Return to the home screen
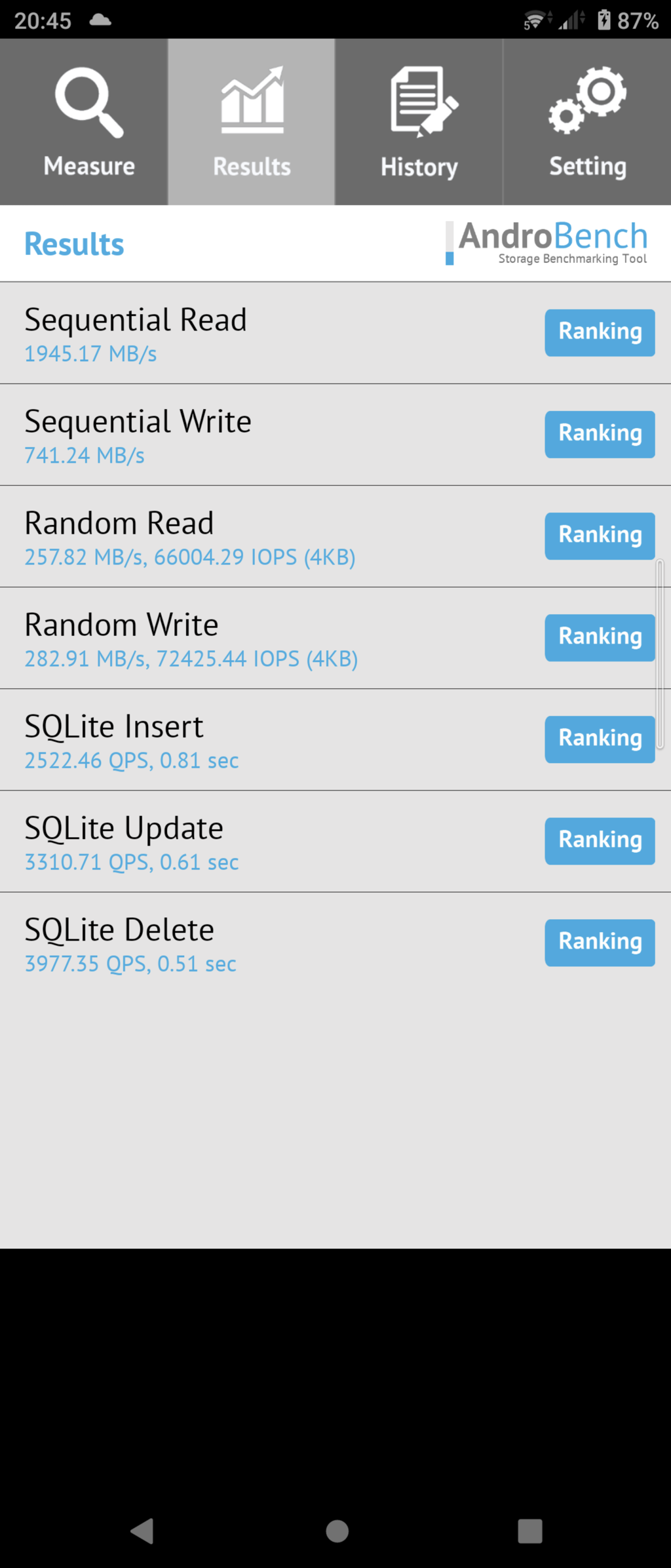The image size is (671, 1568). point(337,1531)
